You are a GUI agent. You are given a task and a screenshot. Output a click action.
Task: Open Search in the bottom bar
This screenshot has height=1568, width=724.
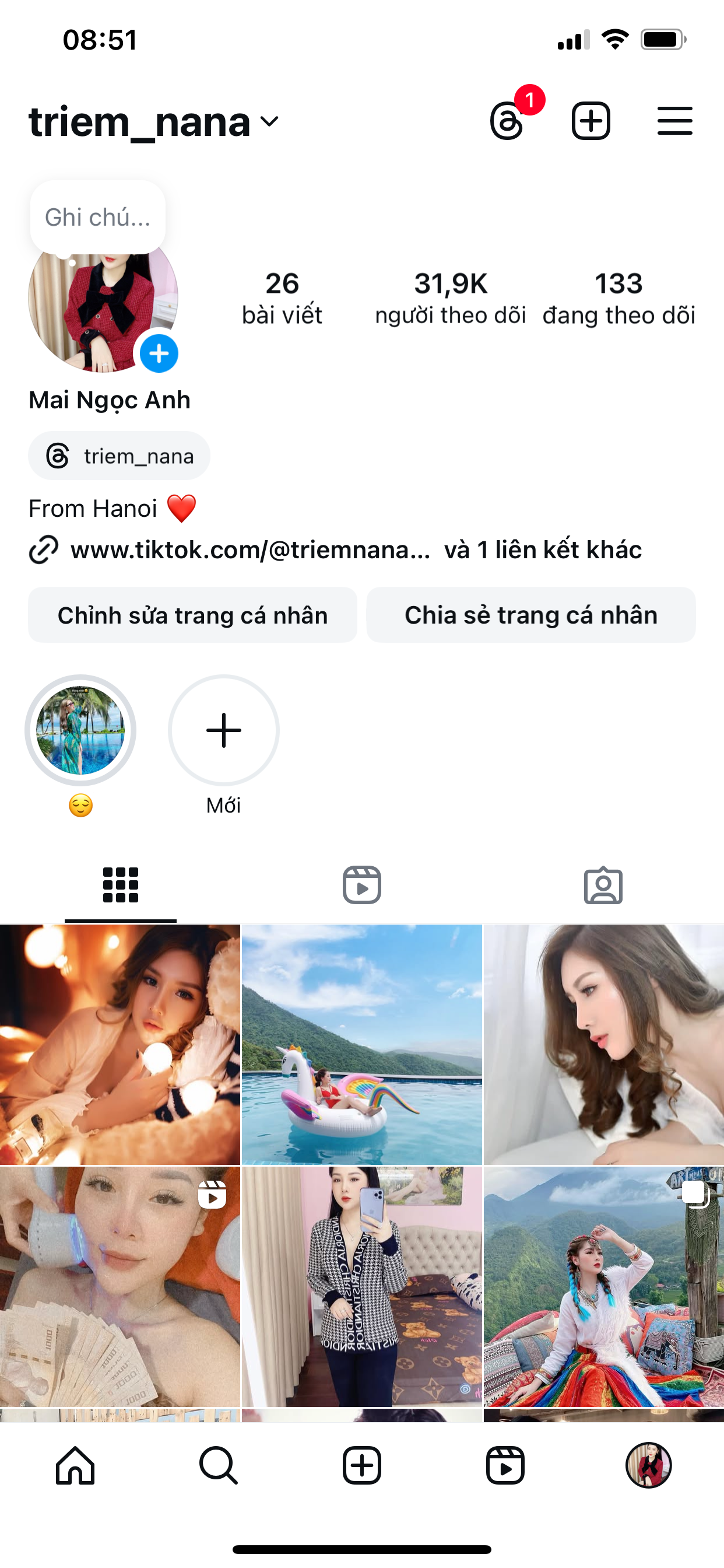(219, 1465)
